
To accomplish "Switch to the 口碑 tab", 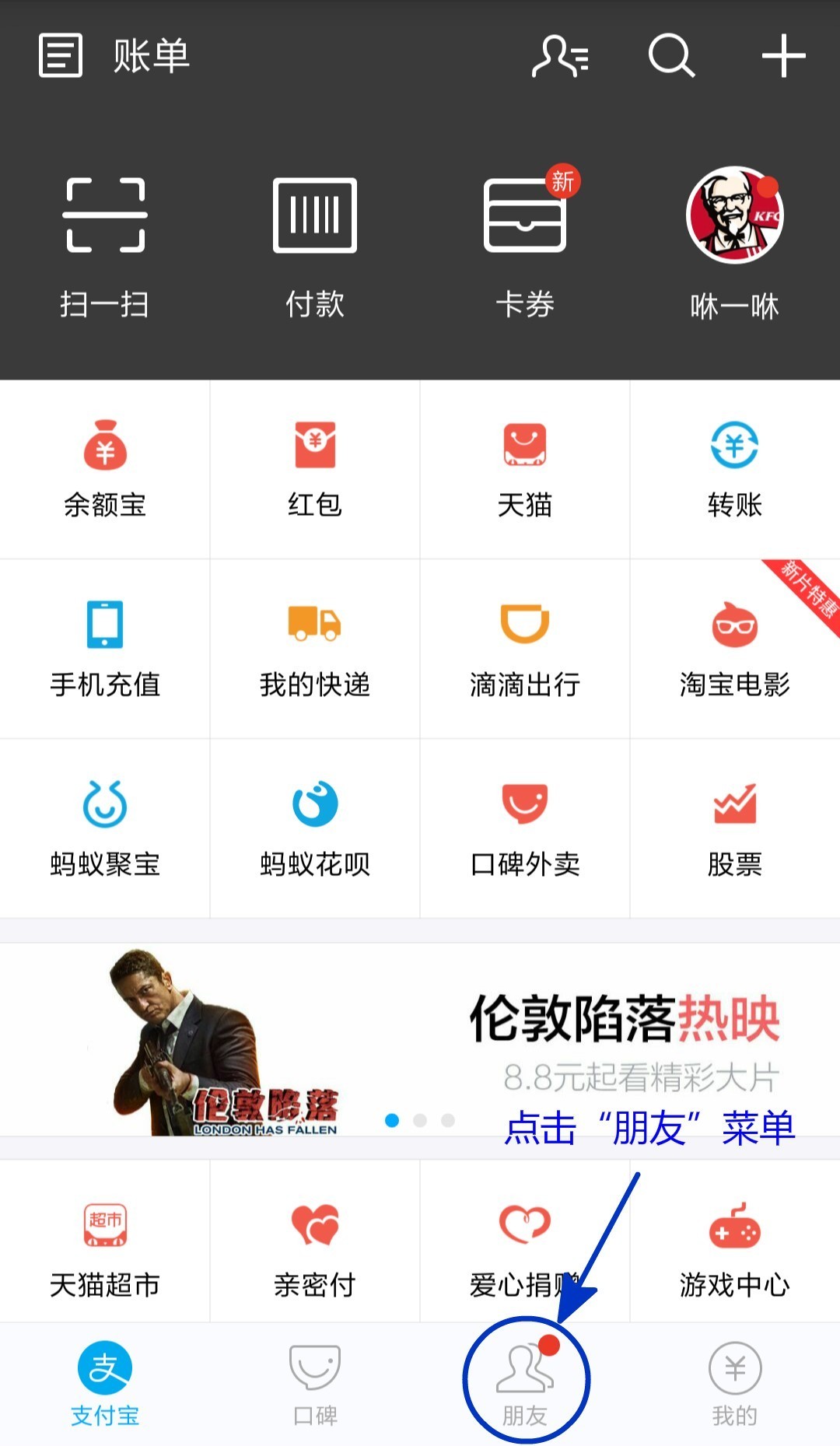I will (x=315, y=1385).
